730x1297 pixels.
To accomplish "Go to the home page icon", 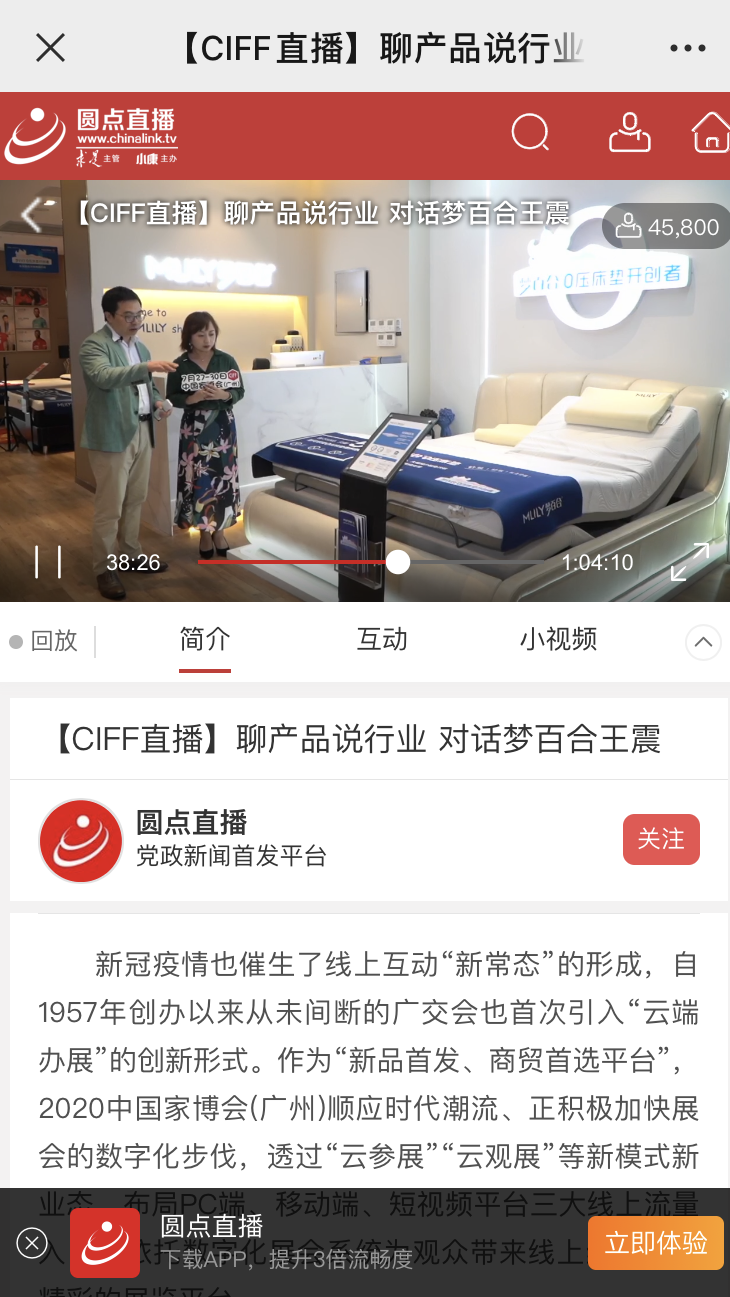I will (x=710, y=132).
